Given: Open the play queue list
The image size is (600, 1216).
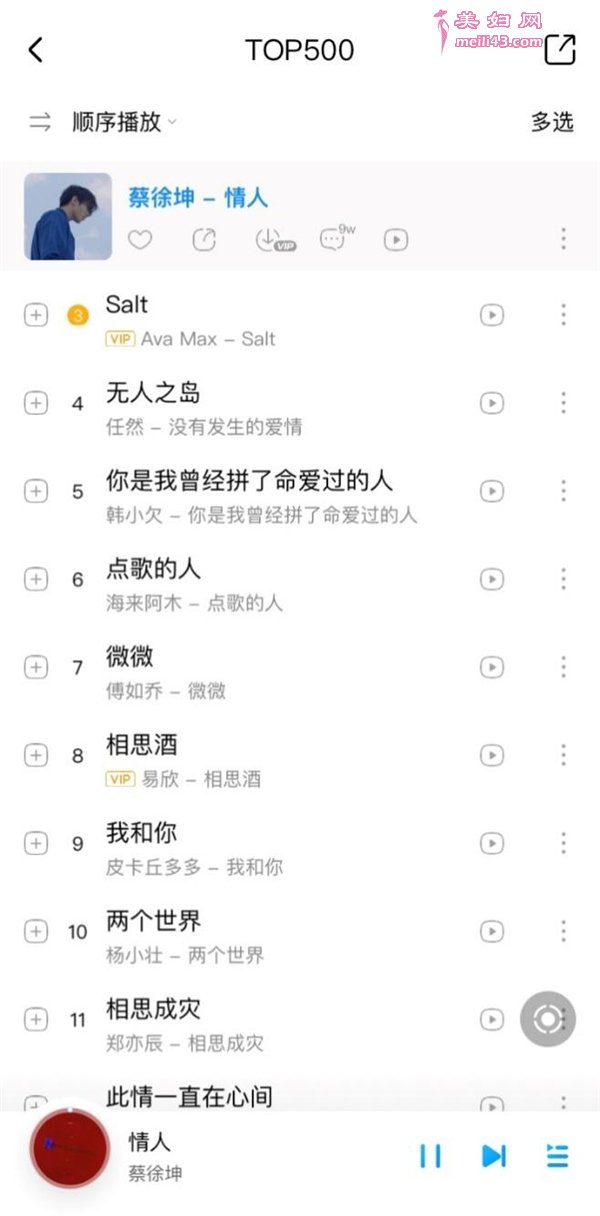Looking at the screenshot, I should click(557, 1156).
